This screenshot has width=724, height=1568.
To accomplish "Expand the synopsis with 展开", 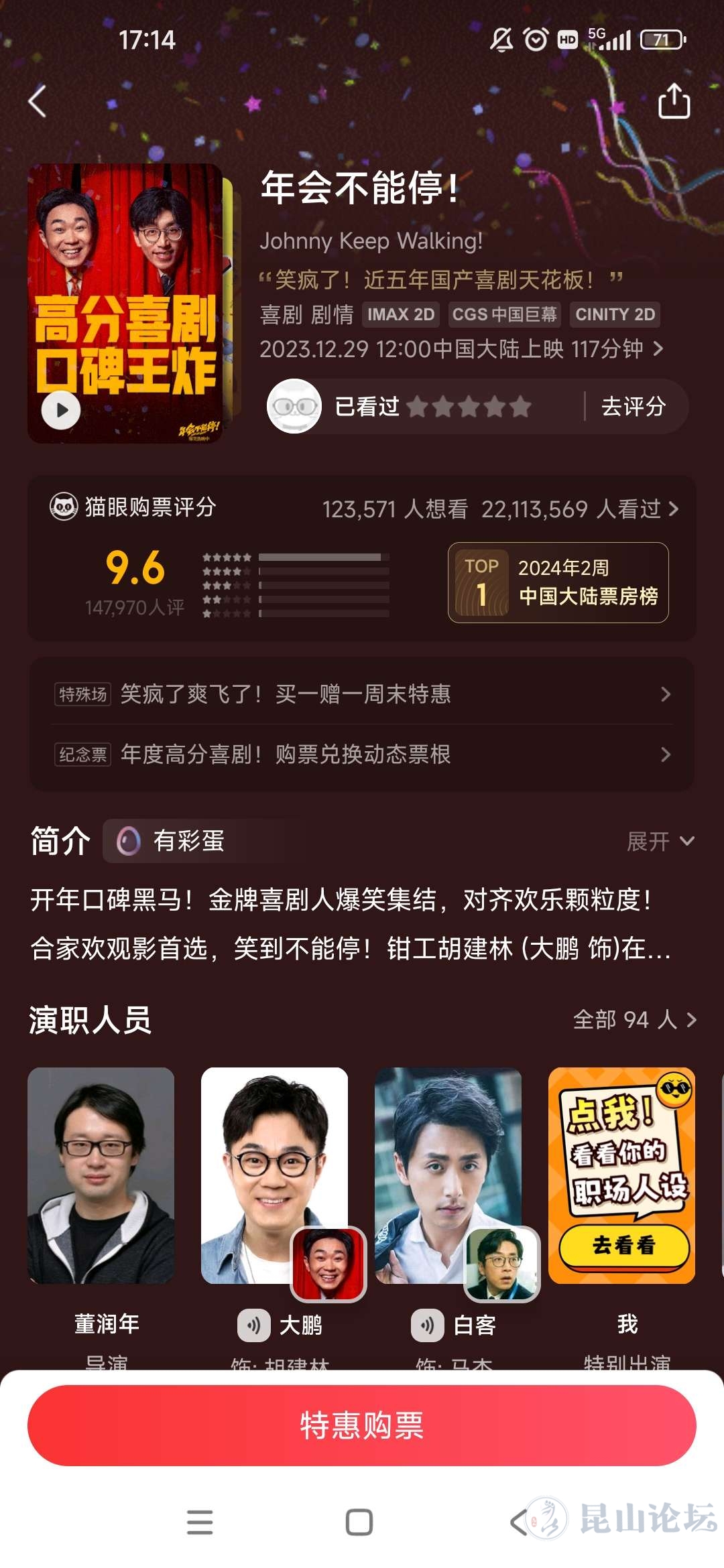I will click(x=660, y=842).
